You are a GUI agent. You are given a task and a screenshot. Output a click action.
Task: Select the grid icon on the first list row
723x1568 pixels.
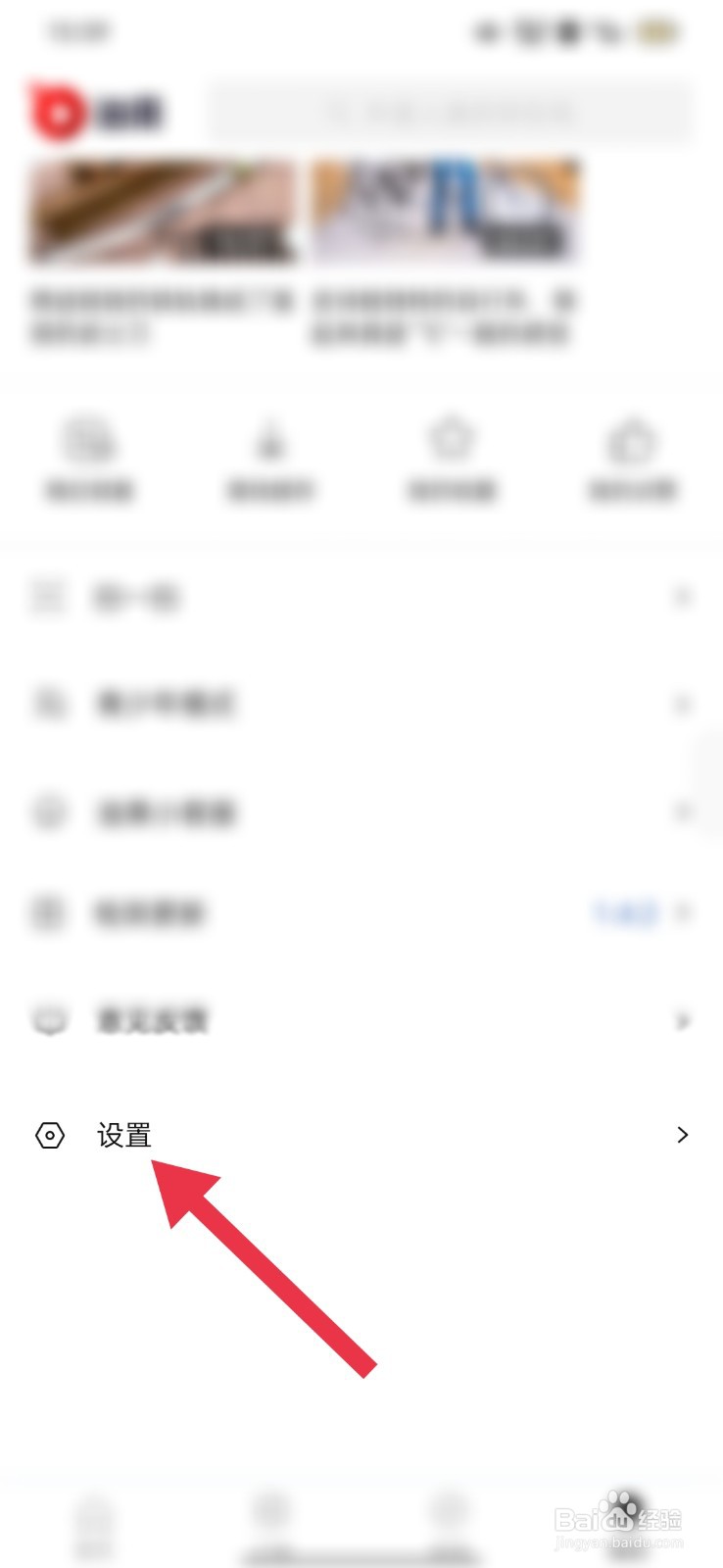47,596
